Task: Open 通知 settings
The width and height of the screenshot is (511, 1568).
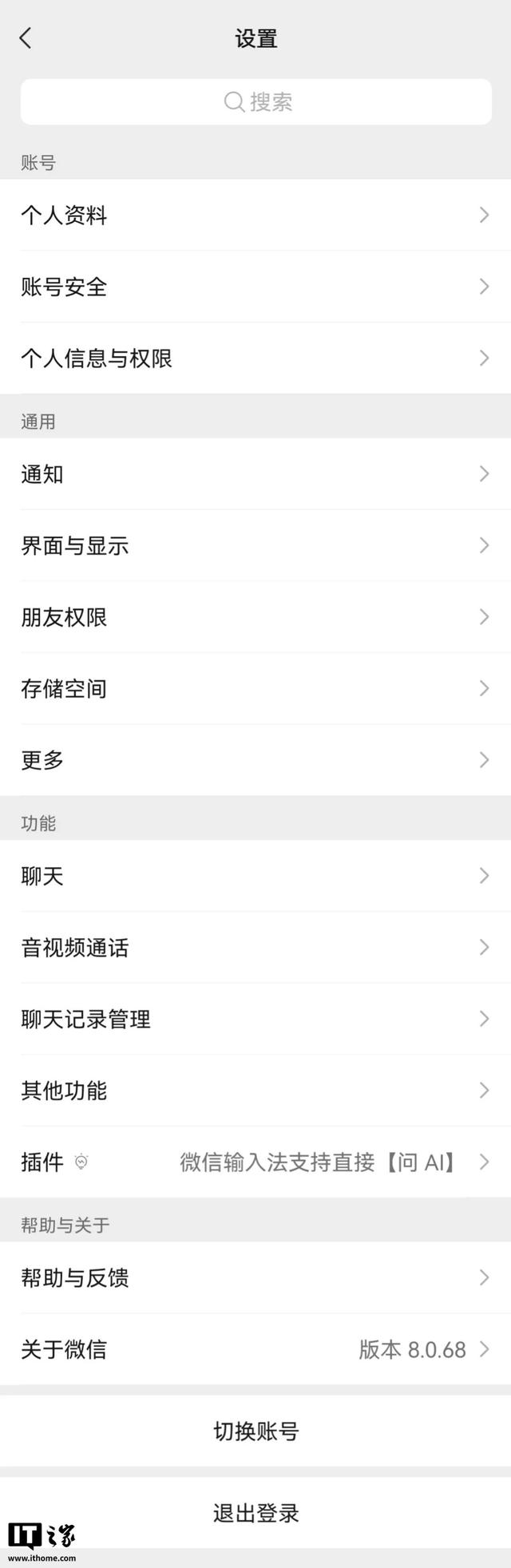Action: tap(255, 474)
